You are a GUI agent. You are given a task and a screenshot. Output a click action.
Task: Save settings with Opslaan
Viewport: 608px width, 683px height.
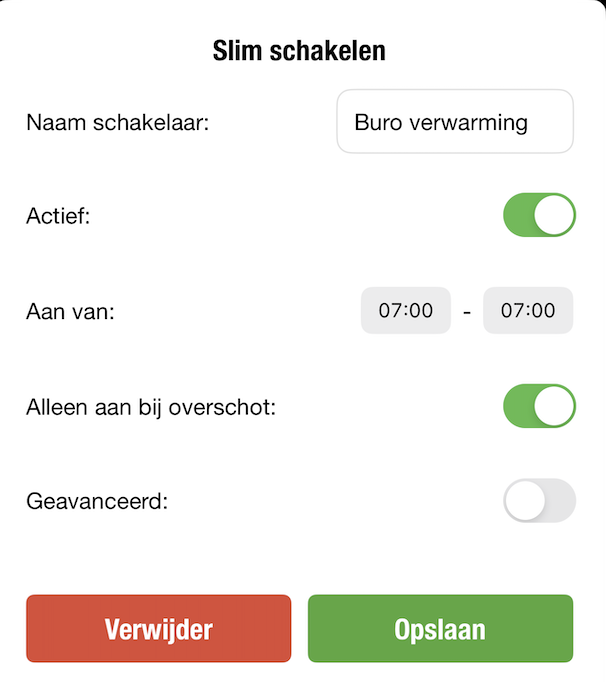(440, 629)
